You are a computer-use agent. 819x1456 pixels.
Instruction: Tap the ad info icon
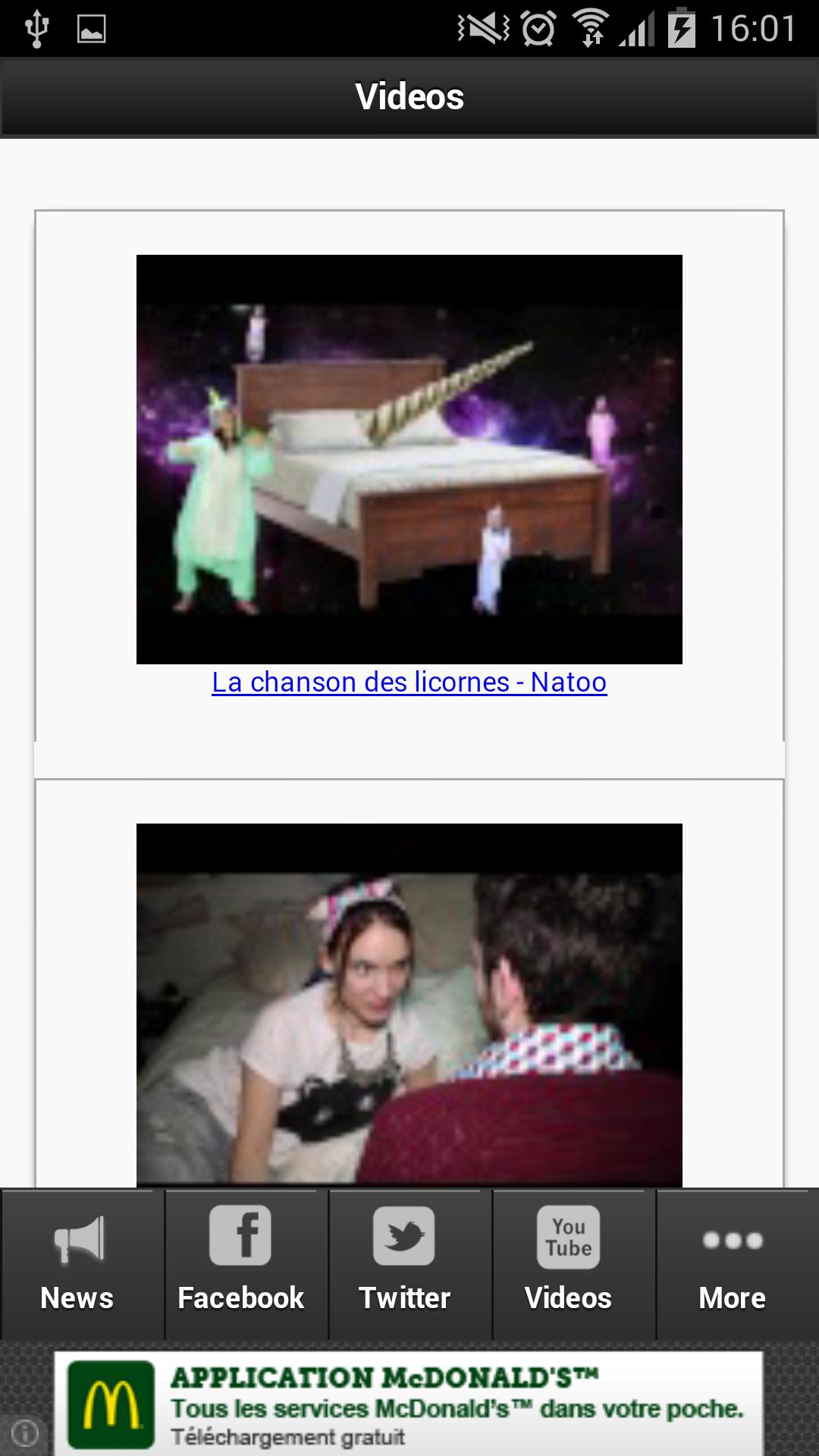pos(24,1433)
